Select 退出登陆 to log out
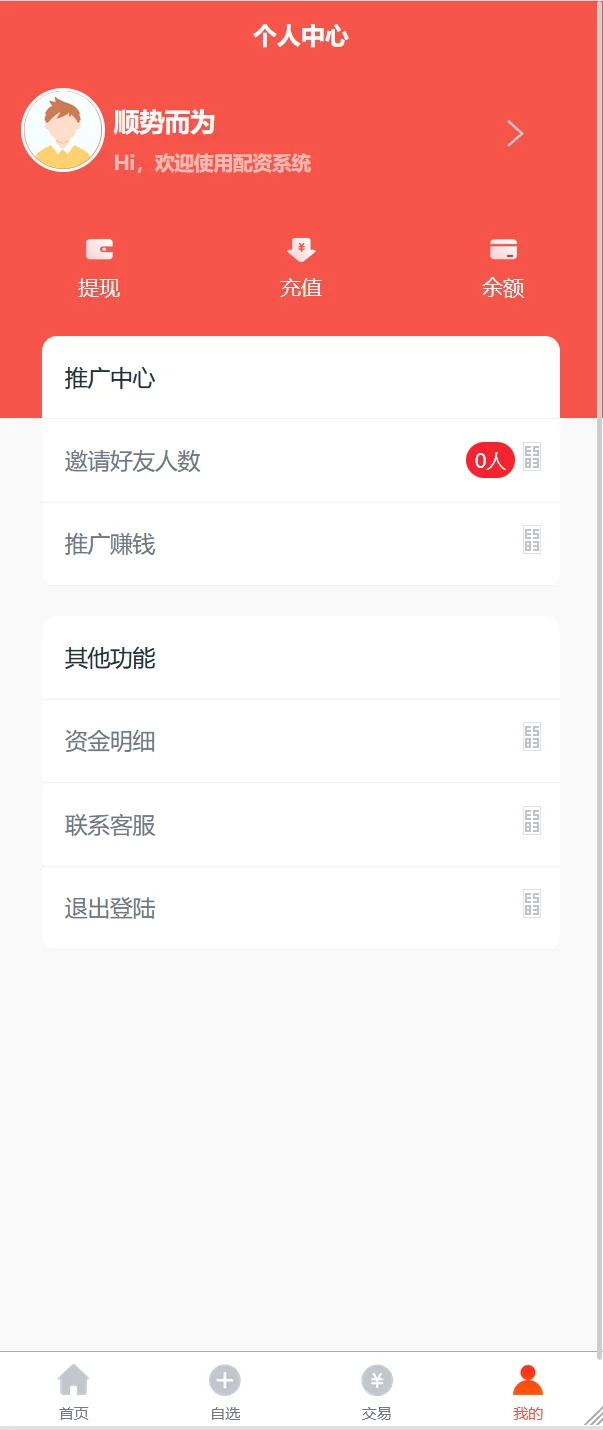 tap(300, 908)
